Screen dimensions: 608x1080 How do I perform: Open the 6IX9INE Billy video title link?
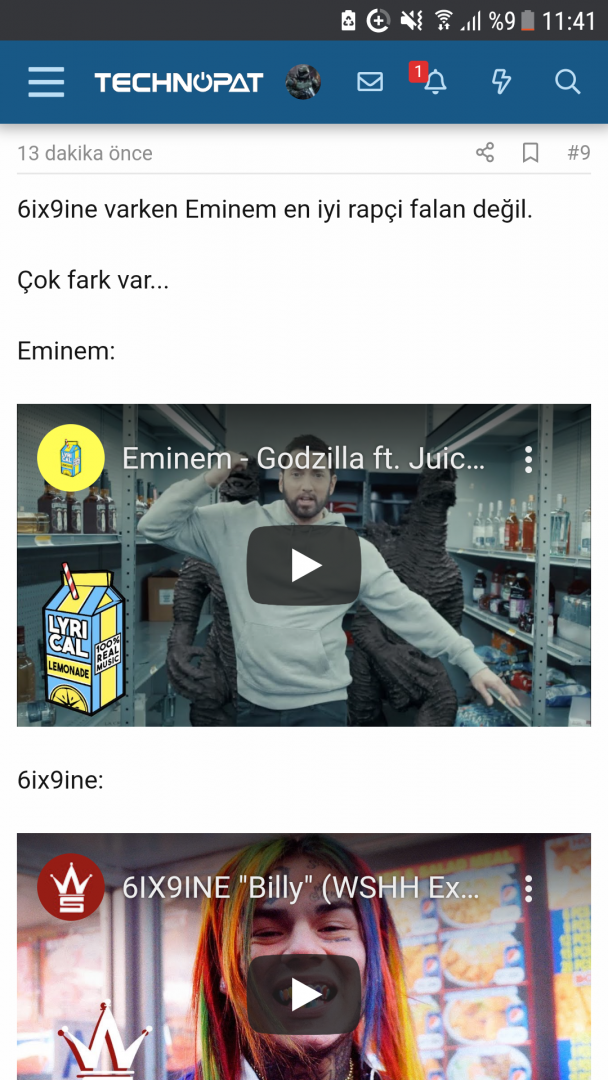click(303, 888)
